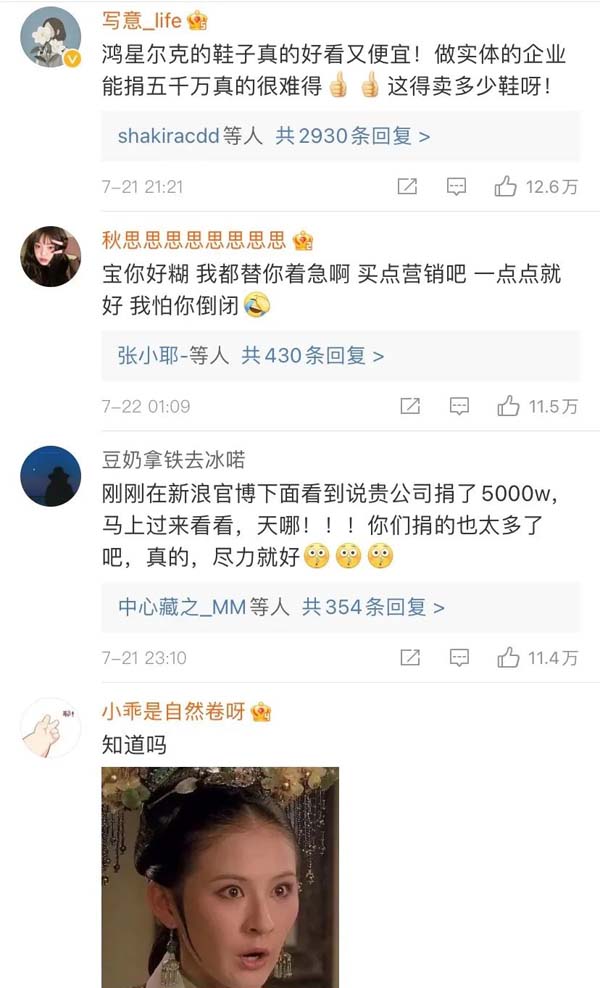
Task: Like 写意_life's comment with 12.6万 likes
Action: (536, 187)
